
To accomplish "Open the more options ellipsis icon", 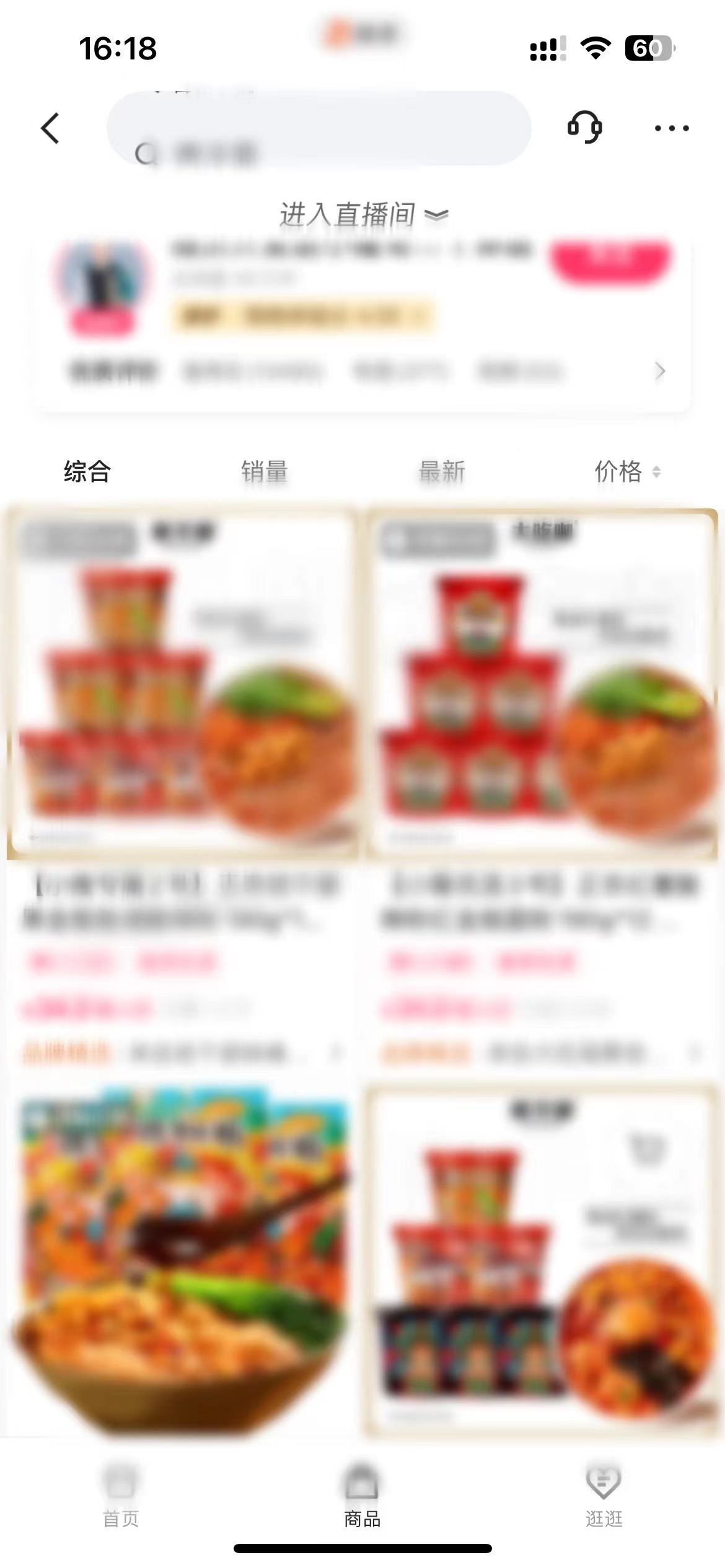I will [x=670, y=127].
